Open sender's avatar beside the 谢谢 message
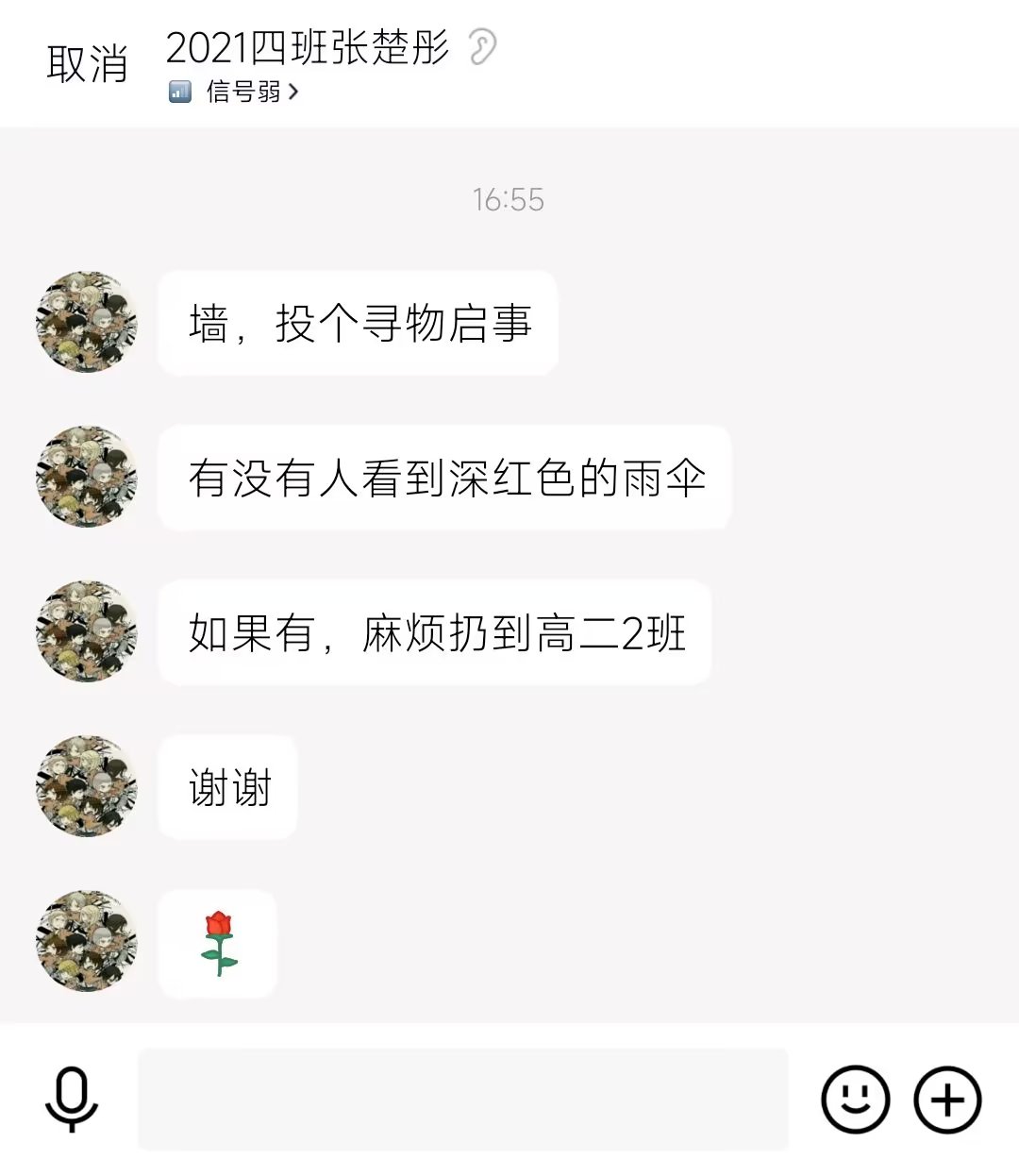This screenshot has width=1019, height=1176. (87, 786)
